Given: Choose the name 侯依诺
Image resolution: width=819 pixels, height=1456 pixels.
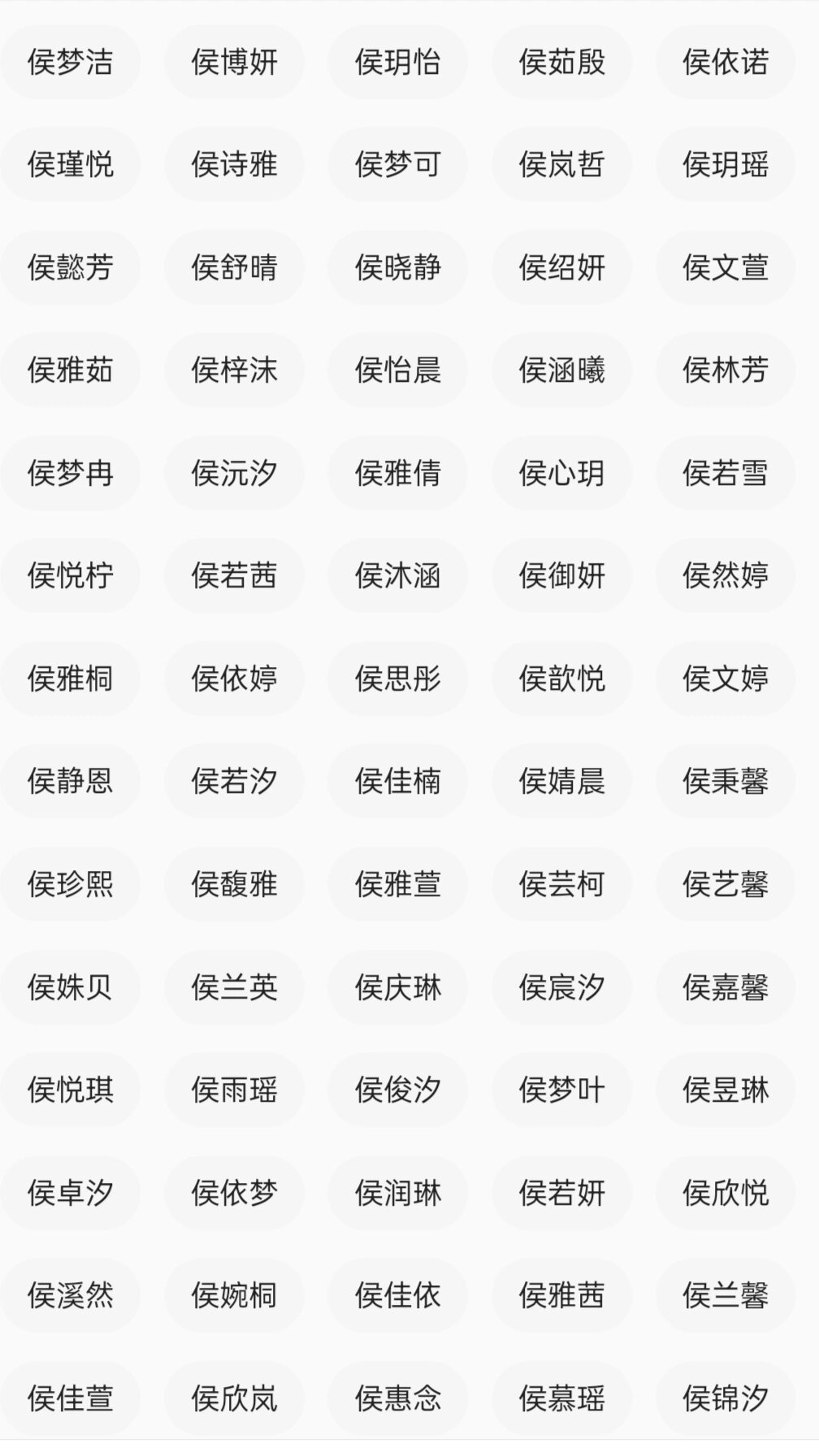Looking at the screenshot, I should tap(726, 62).
